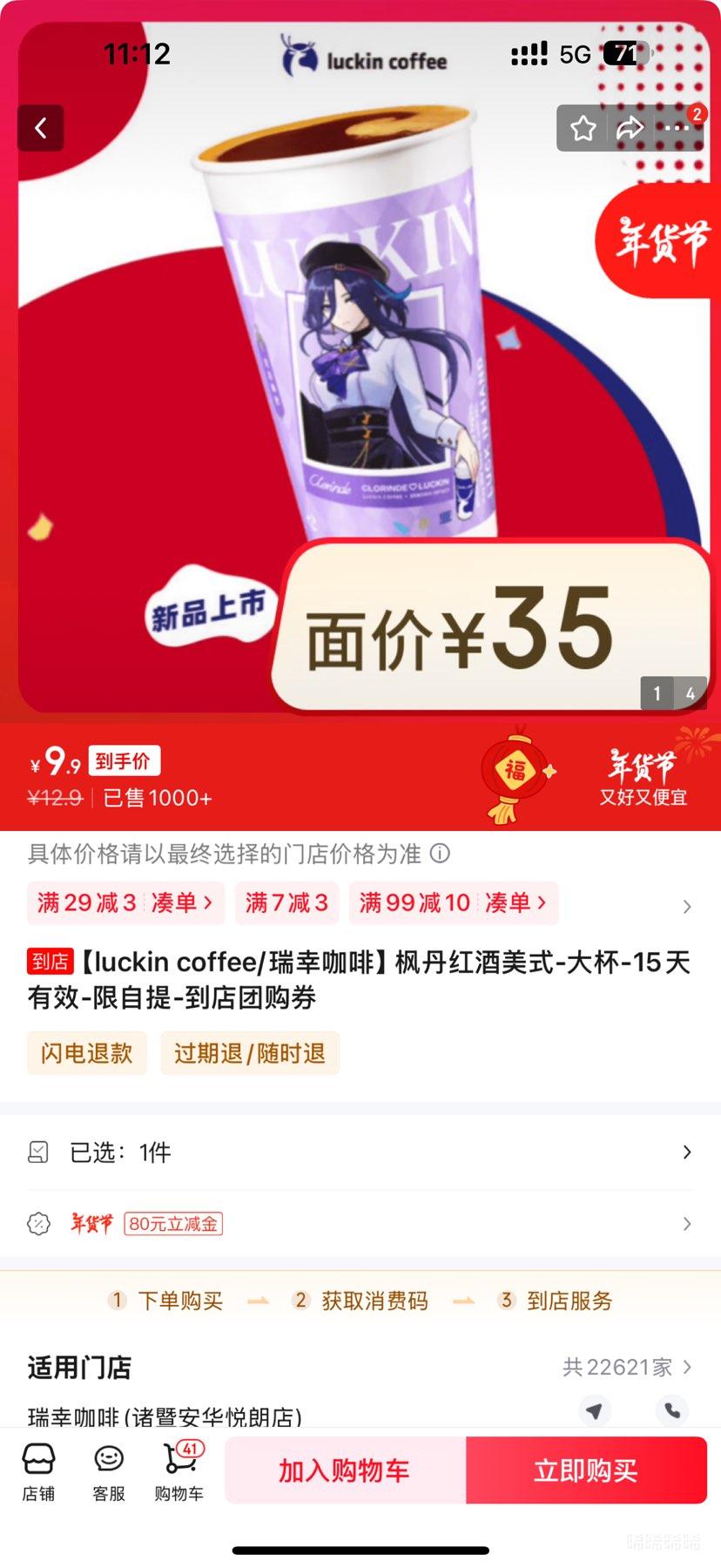Tap the location arrow beside the store name
The width and height of the screenshot is (721, 1568).
pyautogui.click(x=596, y=1411)
